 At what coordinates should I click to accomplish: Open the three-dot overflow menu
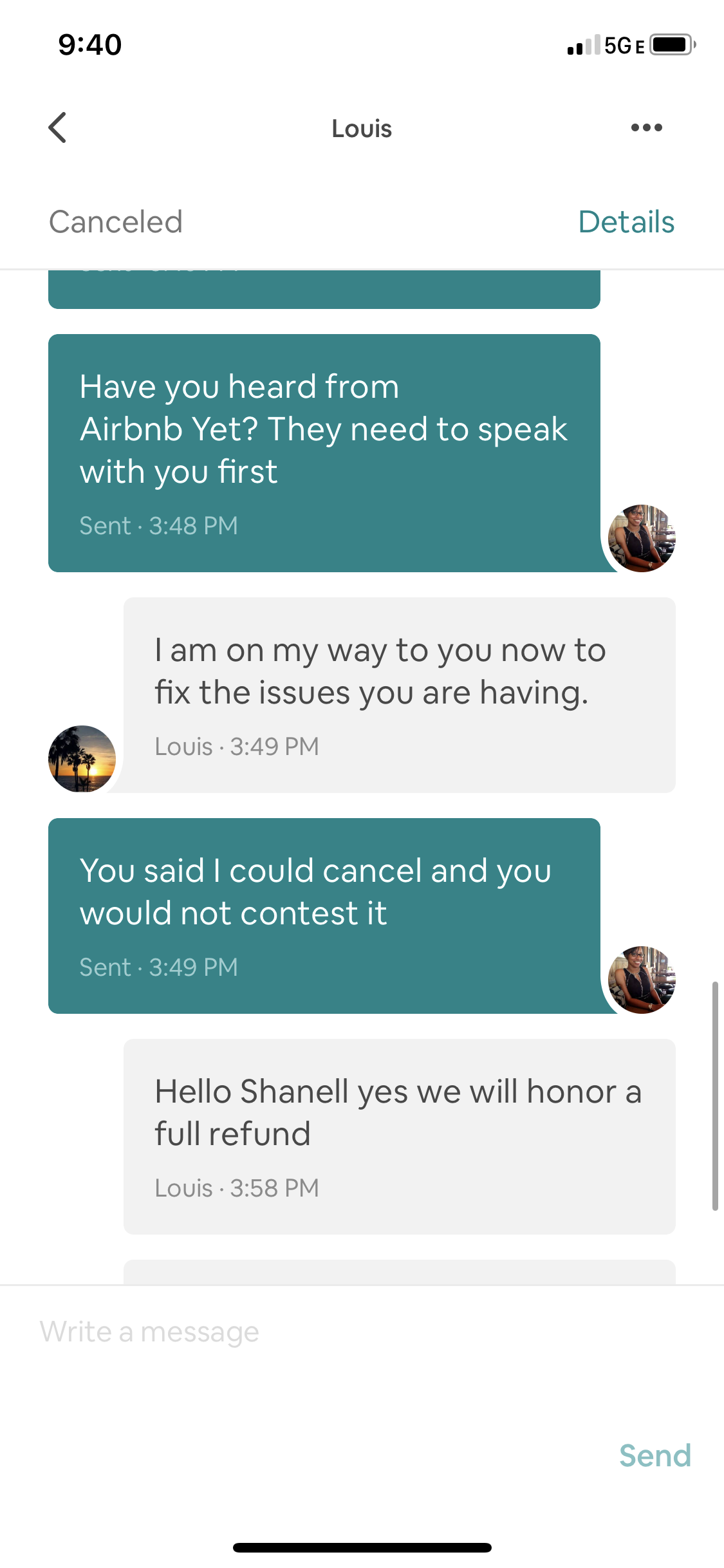646,127
